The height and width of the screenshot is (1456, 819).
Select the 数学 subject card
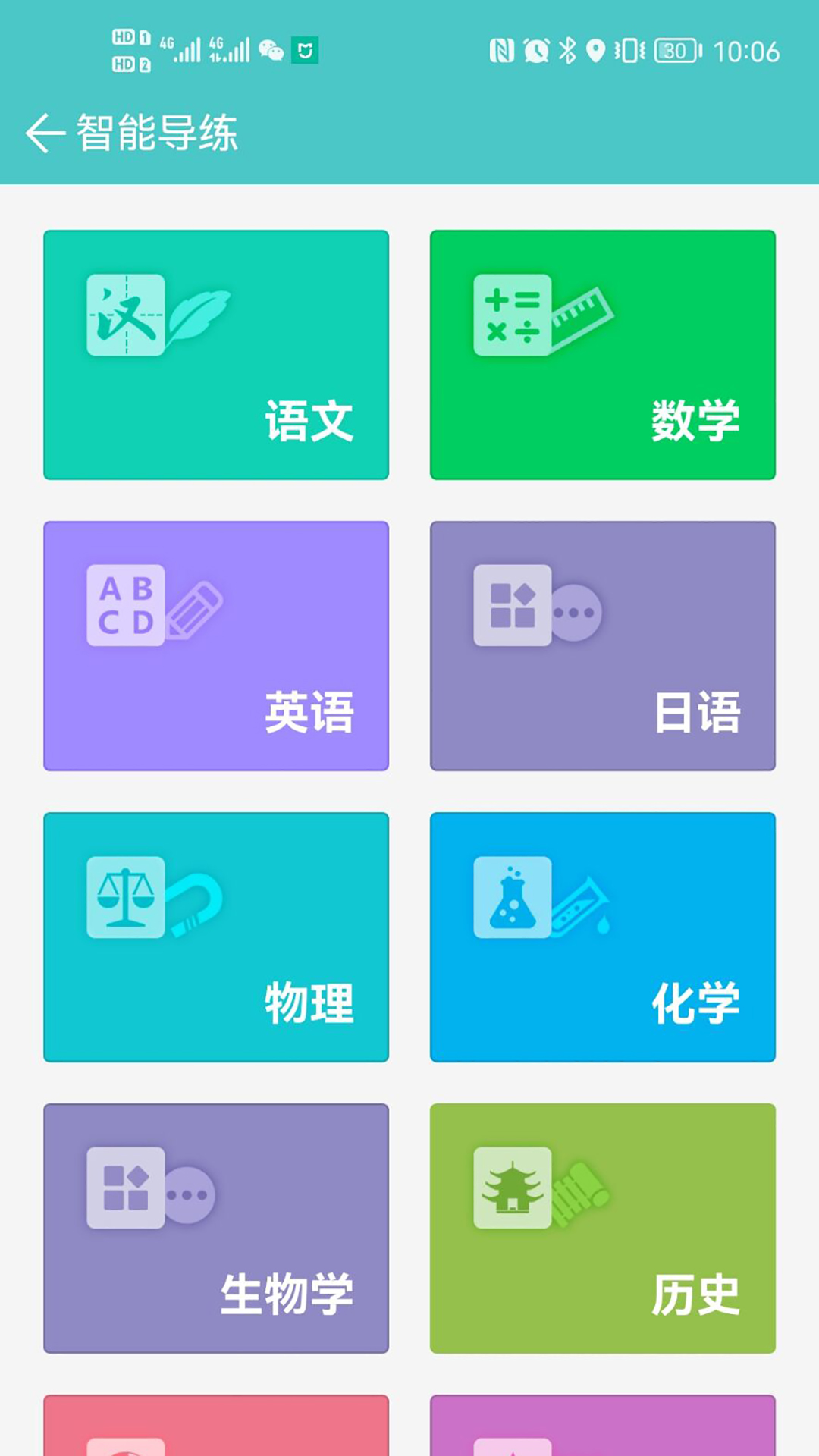[603, 355]
